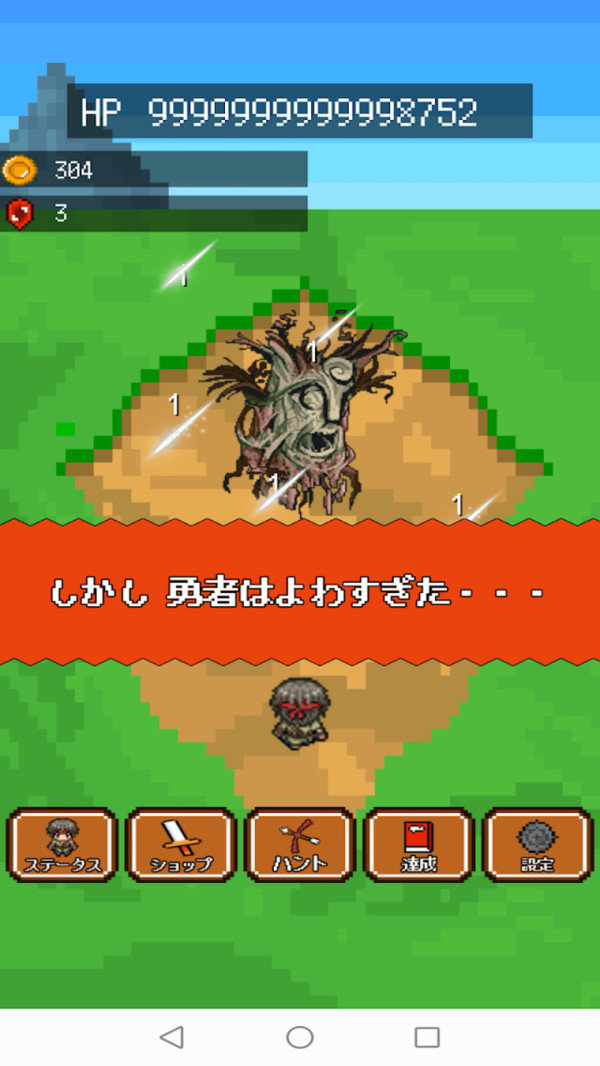The image size is (600, 1066).
Task: Tap the system home button
Action: (300, 1037)
